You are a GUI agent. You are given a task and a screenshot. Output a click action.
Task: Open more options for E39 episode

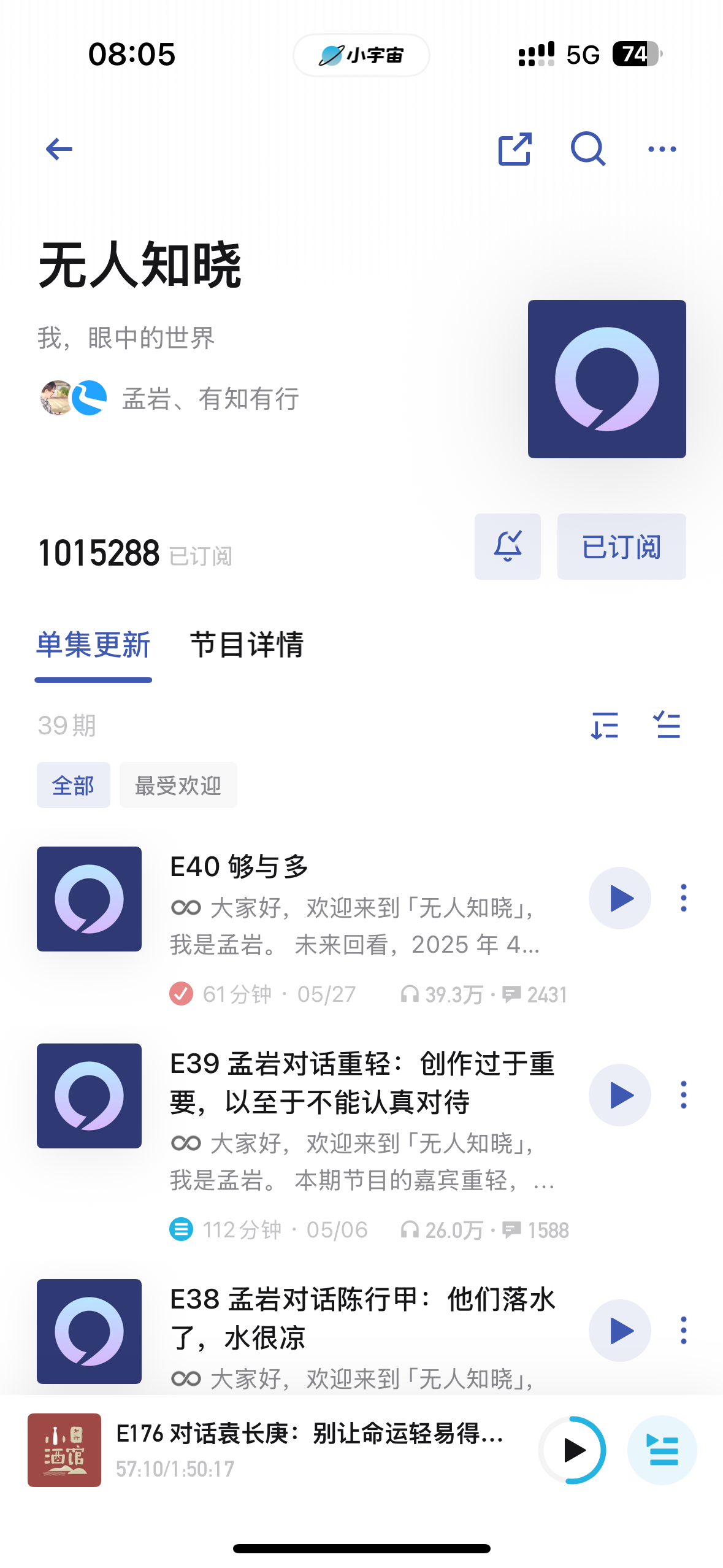click(683, 1095)
